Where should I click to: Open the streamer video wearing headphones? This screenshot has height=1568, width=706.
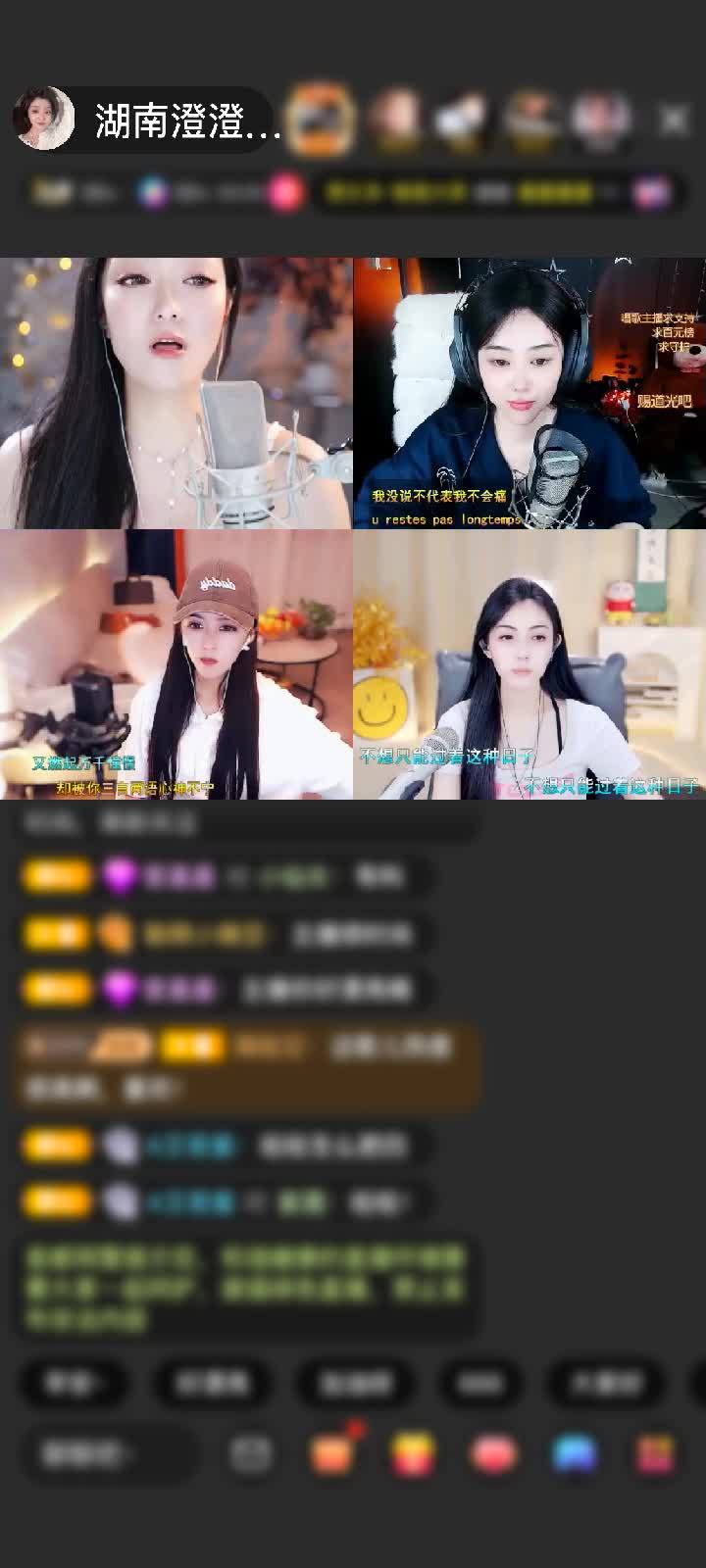click(x=529, y=392)
